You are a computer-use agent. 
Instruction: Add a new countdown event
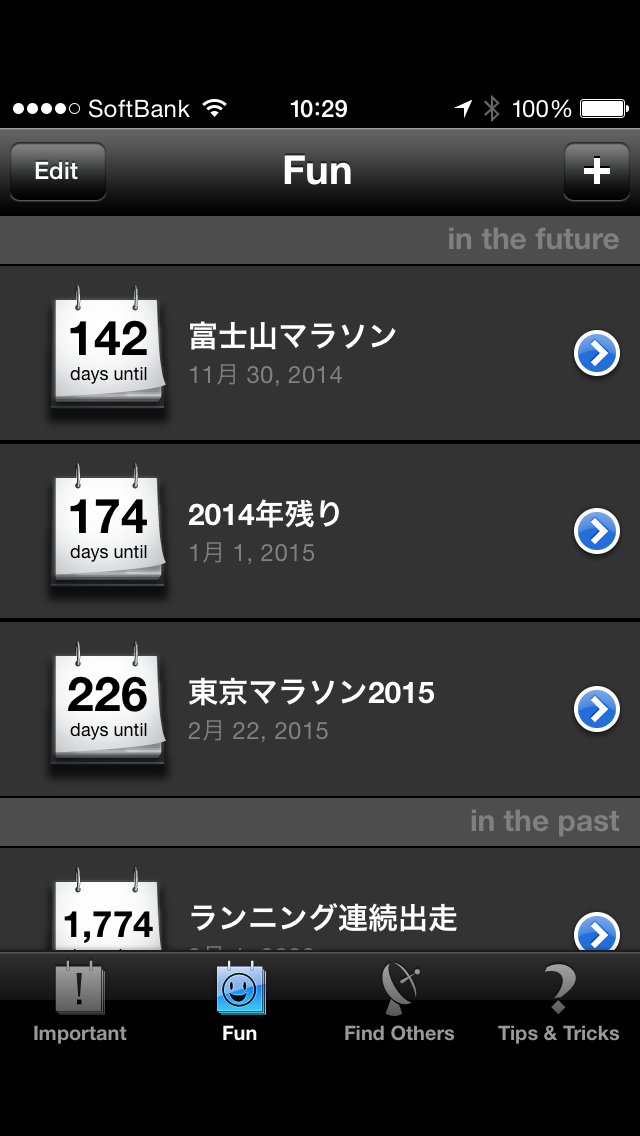coord(596,171)
